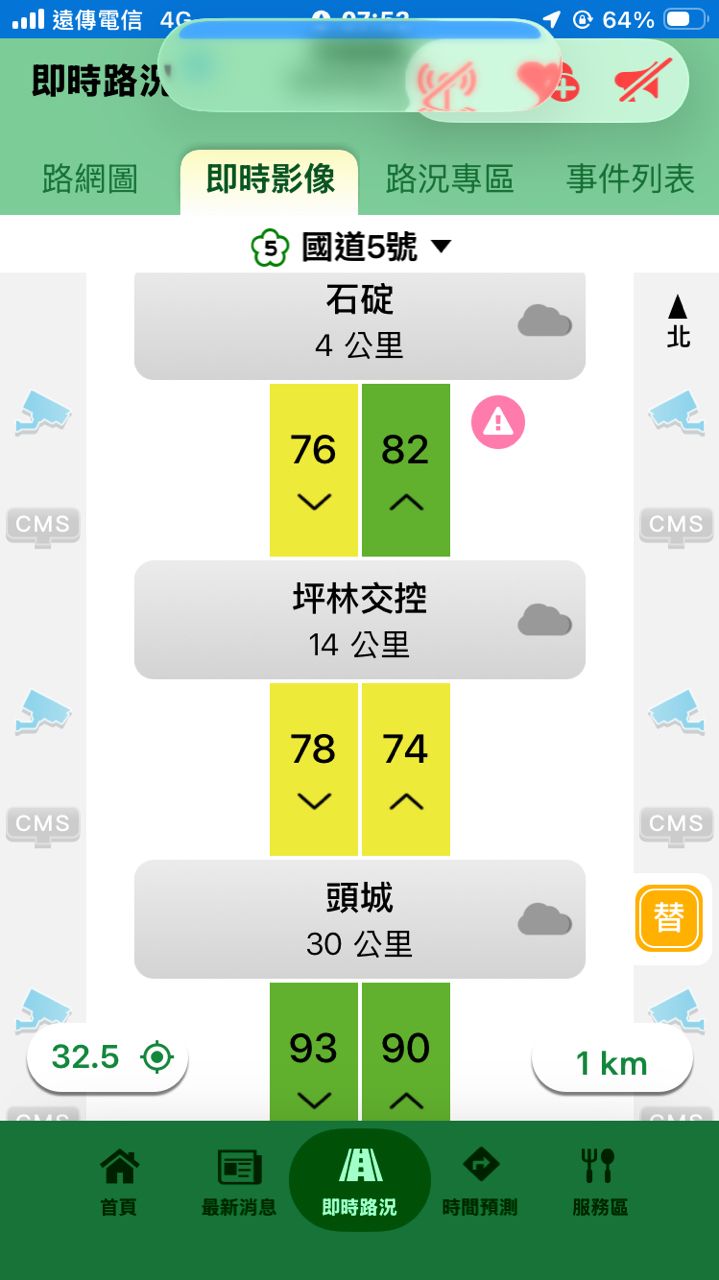This screenshot has width=719, height=1280.
Task: Toggle the muted speaker voice icon
Action: [x=644, y=82]
